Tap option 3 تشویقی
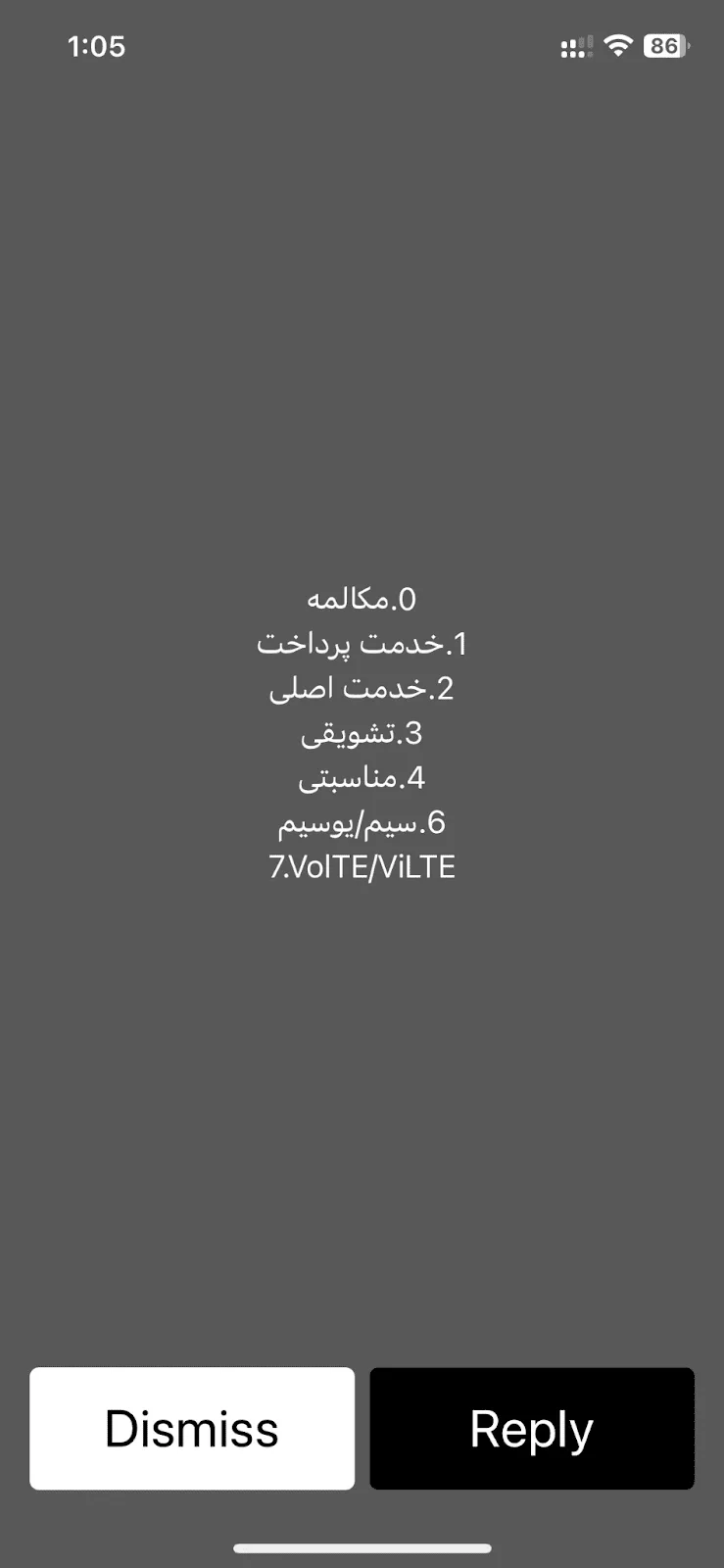 [x=362, y=733]
